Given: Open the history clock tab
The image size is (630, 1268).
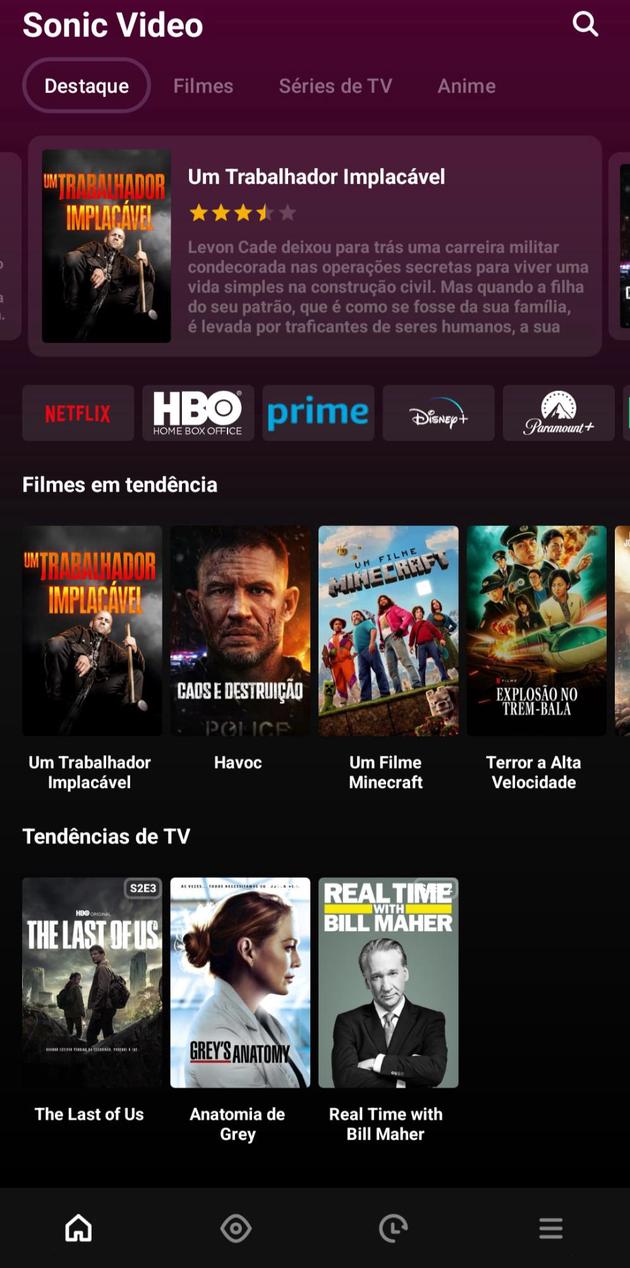Looking at the screenshot, I should (393, 1228).
